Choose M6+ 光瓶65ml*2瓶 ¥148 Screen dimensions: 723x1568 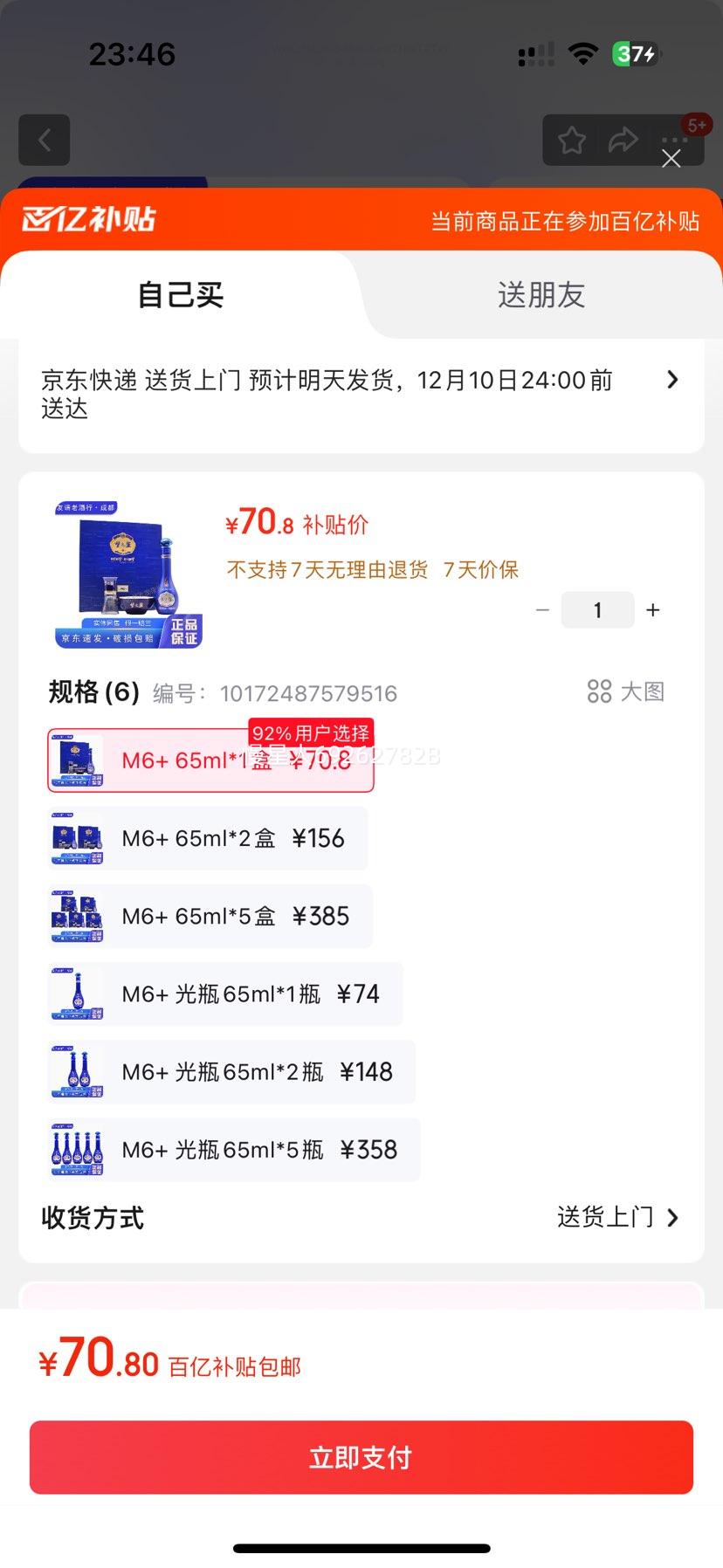coord(231,1072)
